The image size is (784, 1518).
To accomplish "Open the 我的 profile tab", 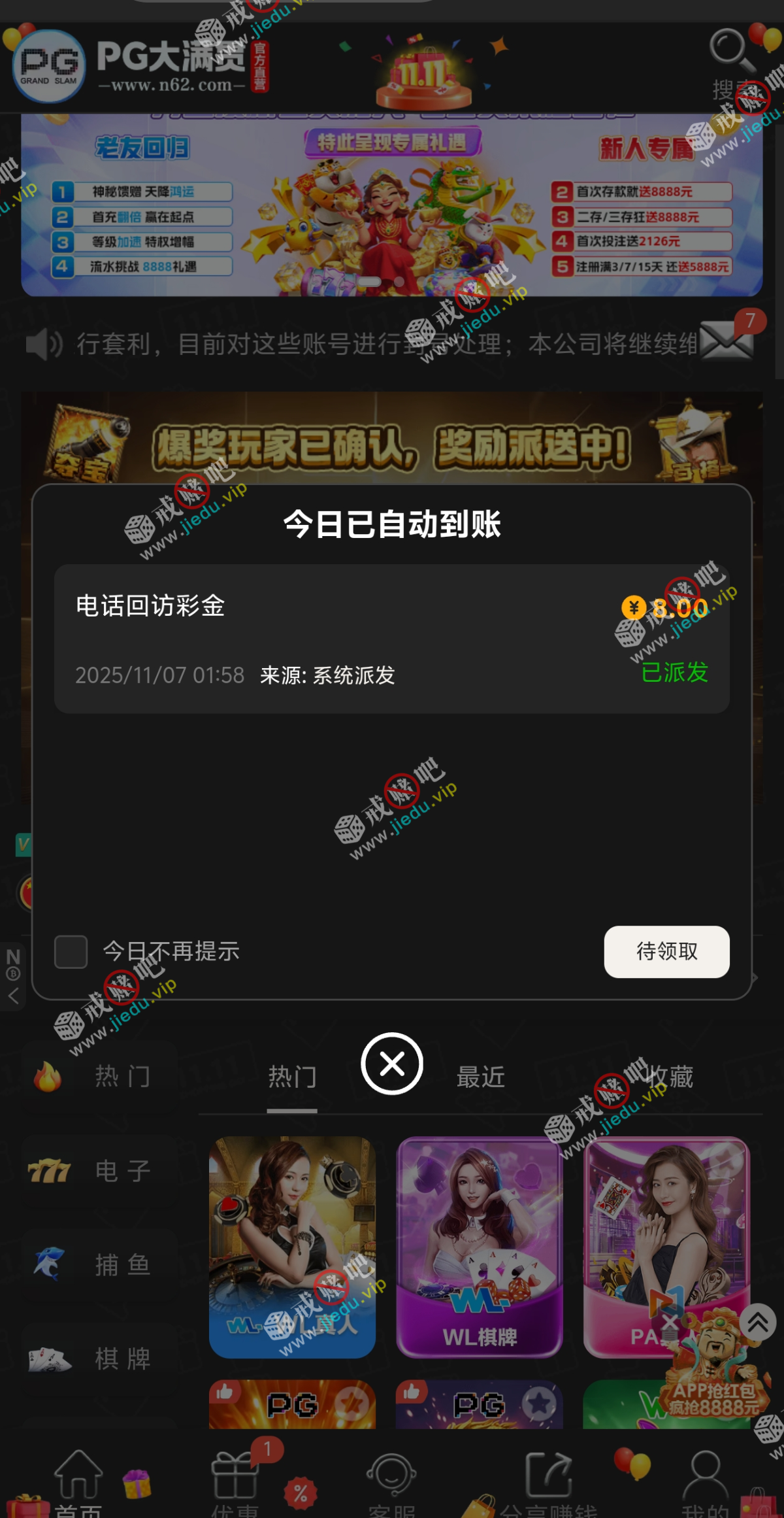I will pos(705,1484).
